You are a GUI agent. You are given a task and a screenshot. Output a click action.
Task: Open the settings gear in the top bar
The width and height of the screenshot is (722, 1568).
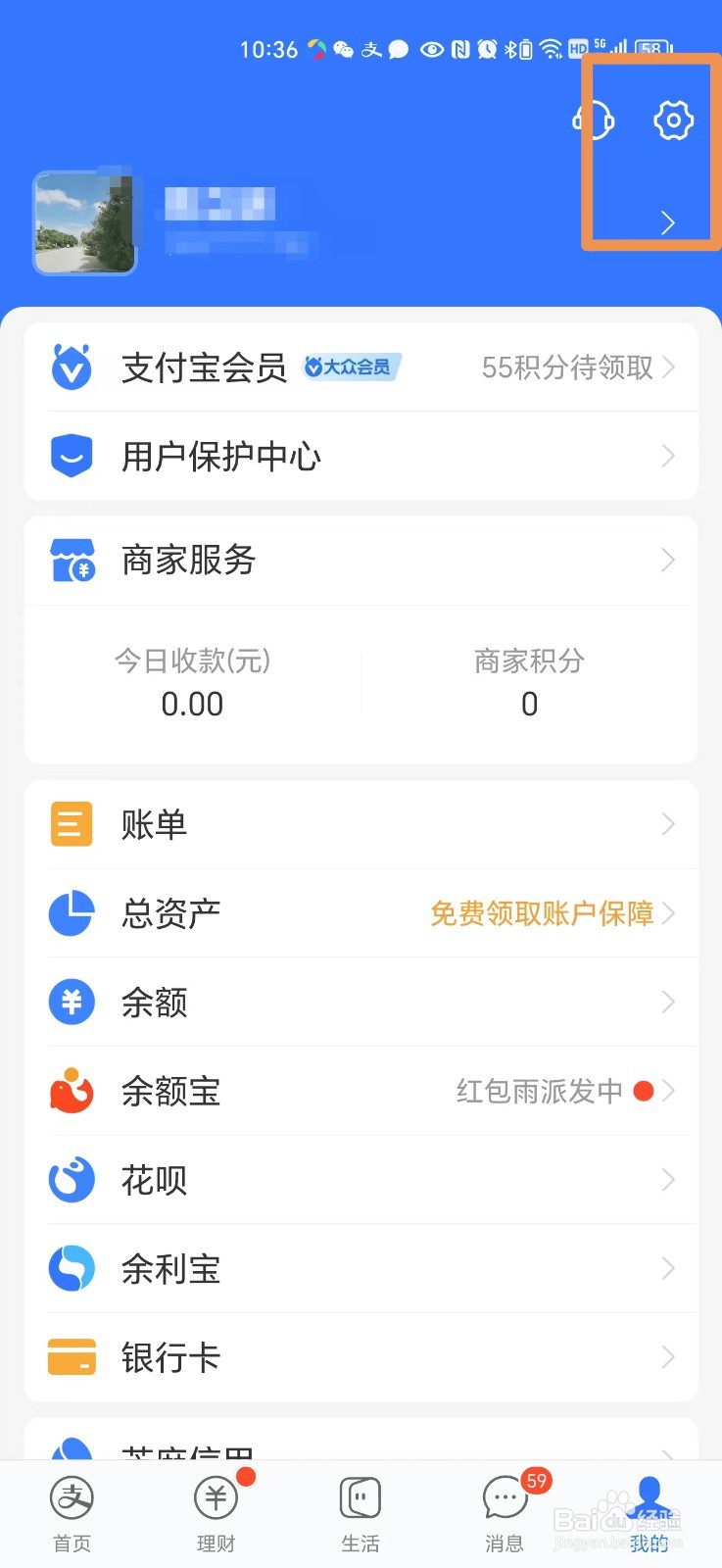672,120
